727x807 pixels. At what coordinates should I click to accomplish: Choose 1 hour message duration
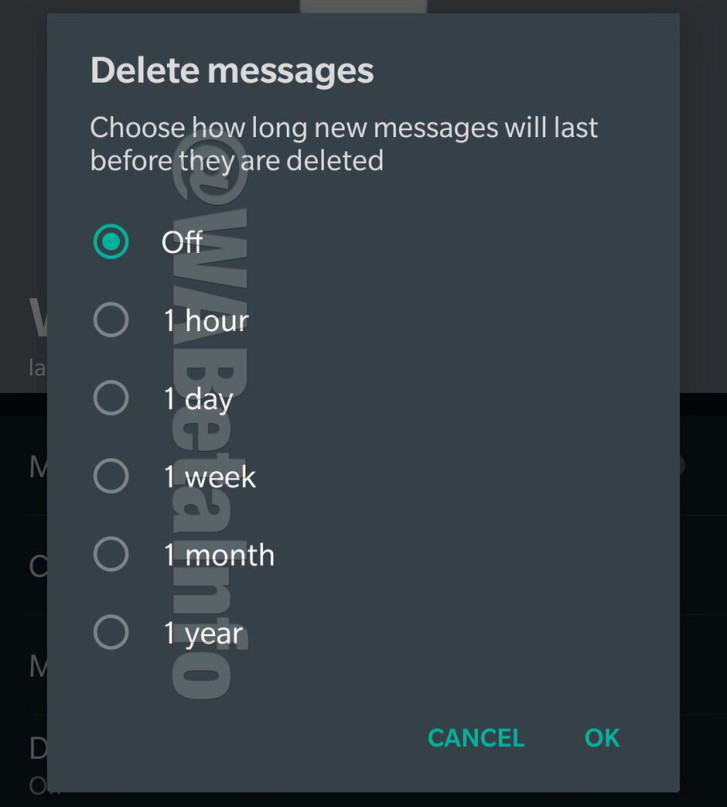[111, 320]
